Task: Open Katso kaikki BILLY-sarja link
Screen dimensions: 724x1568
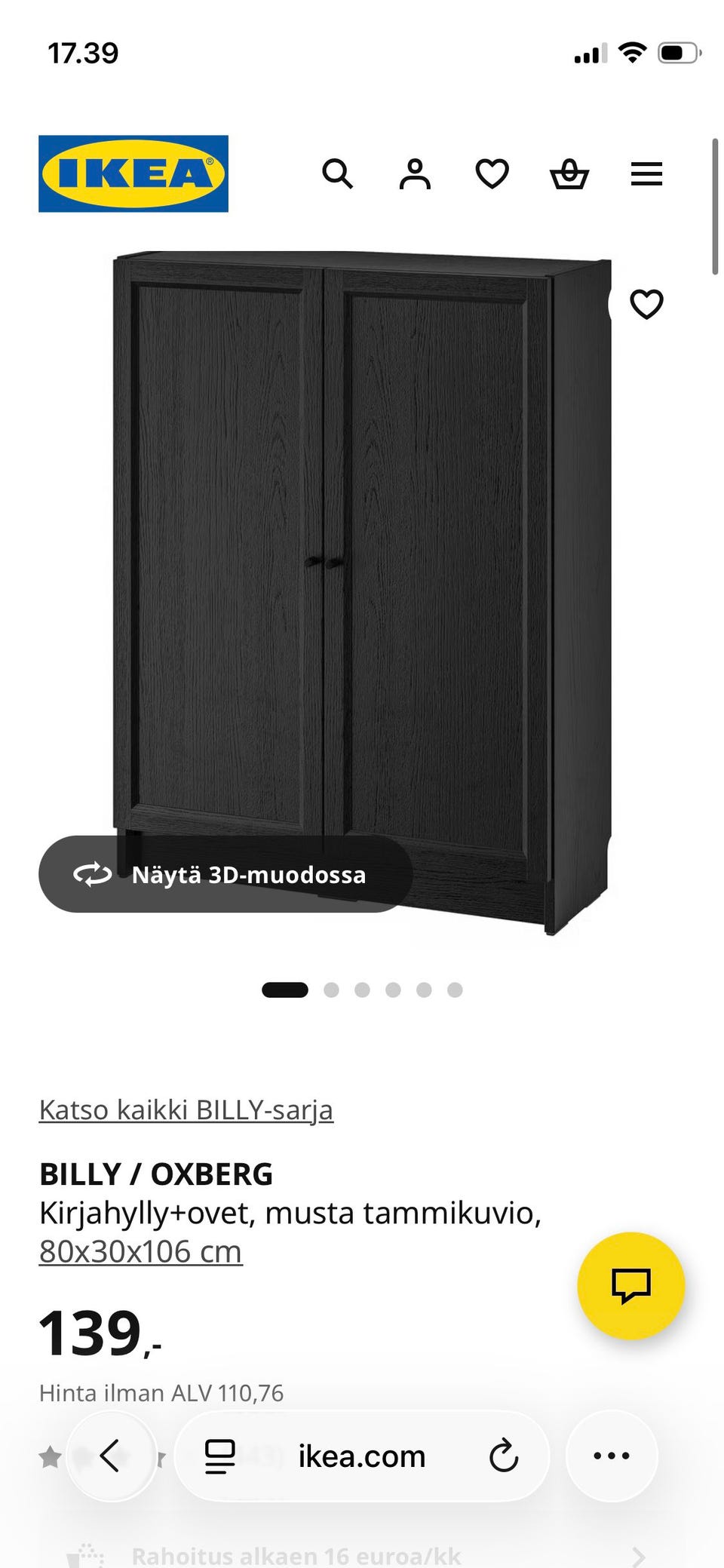Action: click(x=186, y=1109)
